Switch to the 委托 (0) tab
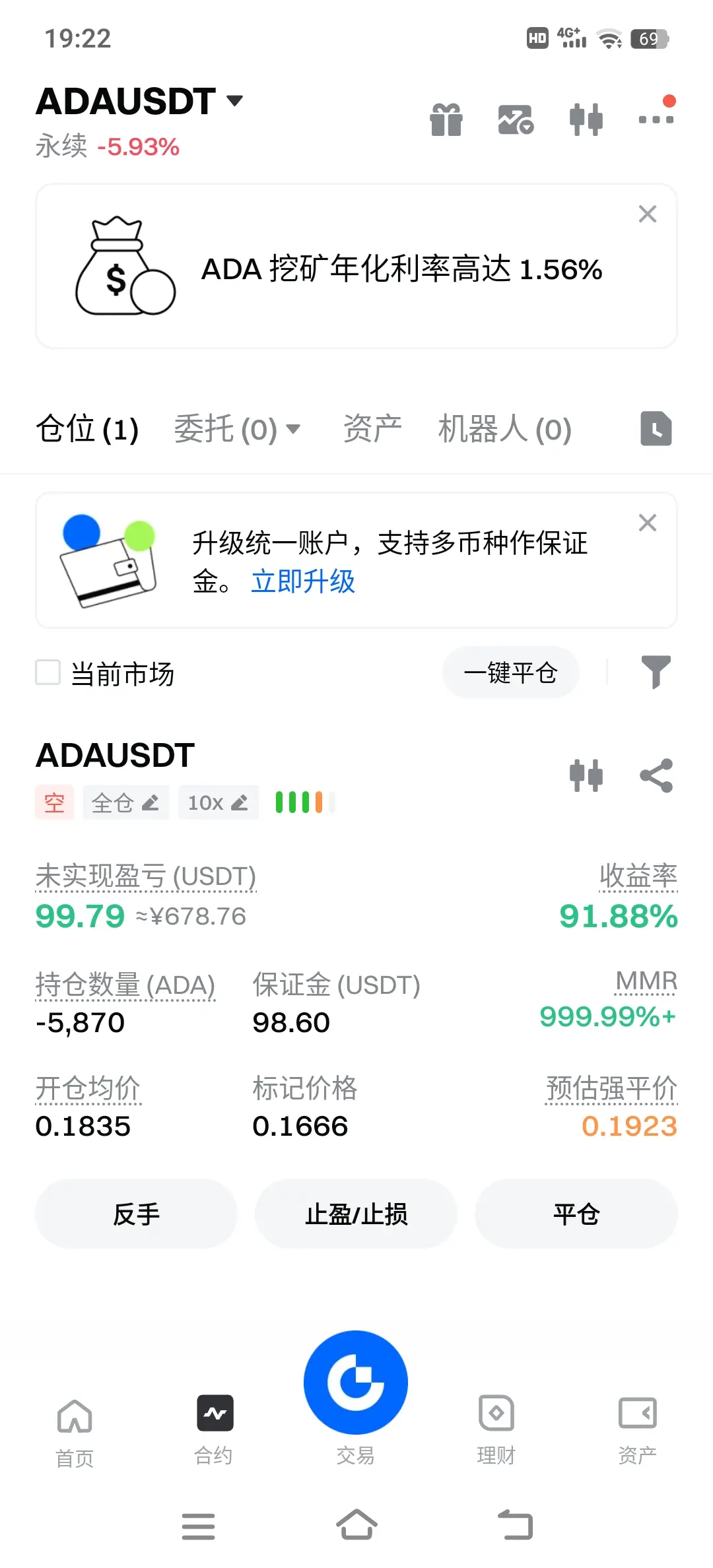The height and width of the screenshot is (1568, 713). pyautogui.click(x=237, y=429)
